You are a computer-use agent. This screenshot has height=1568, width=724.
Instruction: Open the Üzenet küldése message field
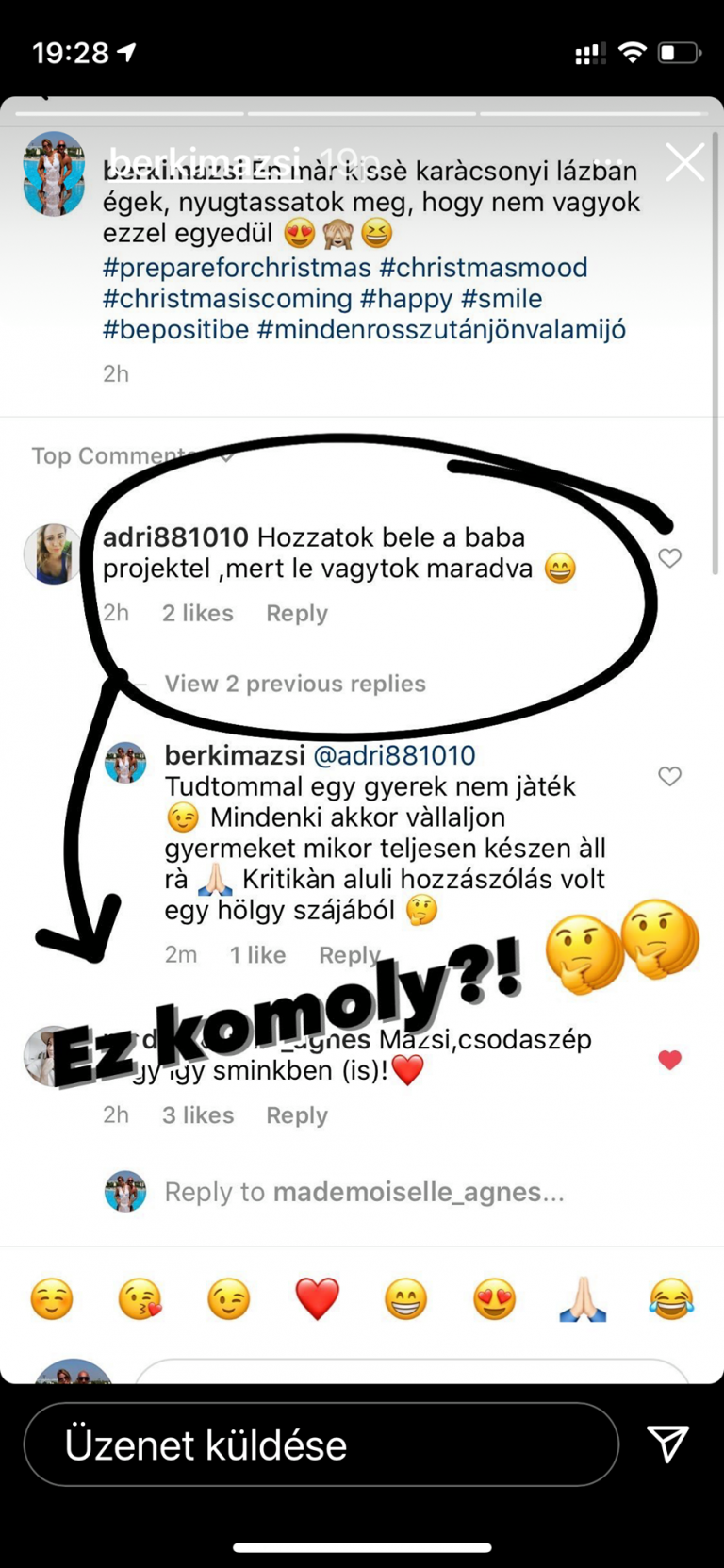coord(321,1444)
